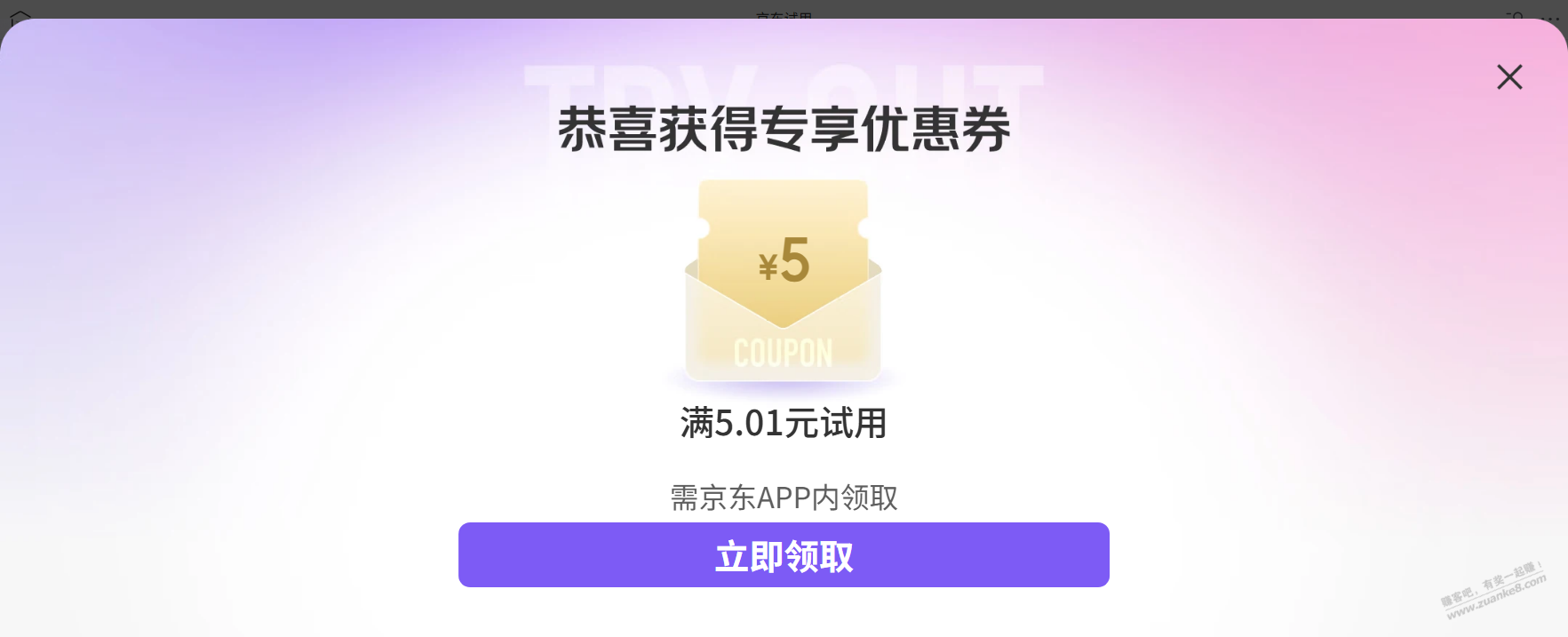Tap the 立即领取 button
The width and height of the screenshot is (1568, 637).
click(783, 555)
